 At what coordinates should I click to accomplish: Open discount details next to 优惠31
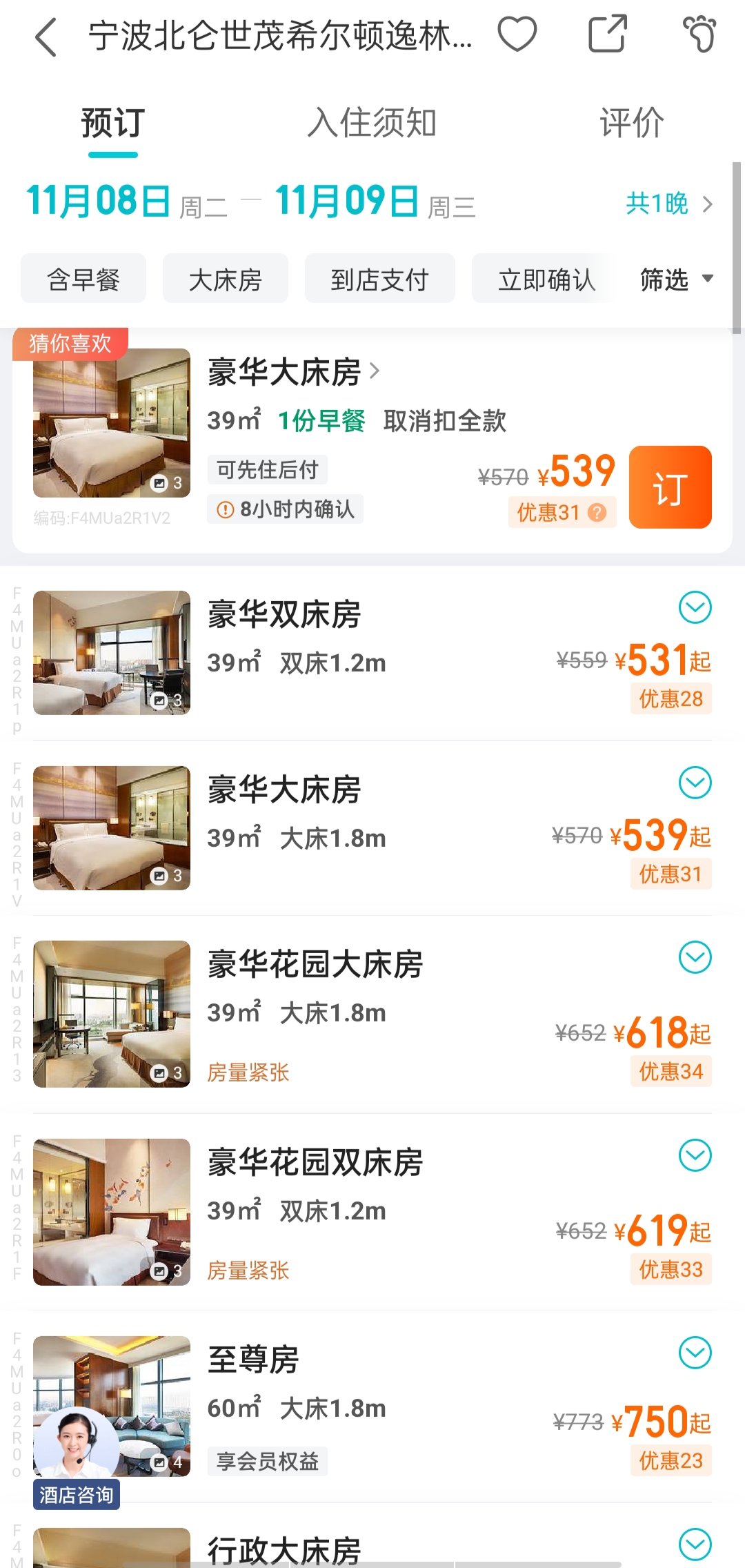coord(597,513)
